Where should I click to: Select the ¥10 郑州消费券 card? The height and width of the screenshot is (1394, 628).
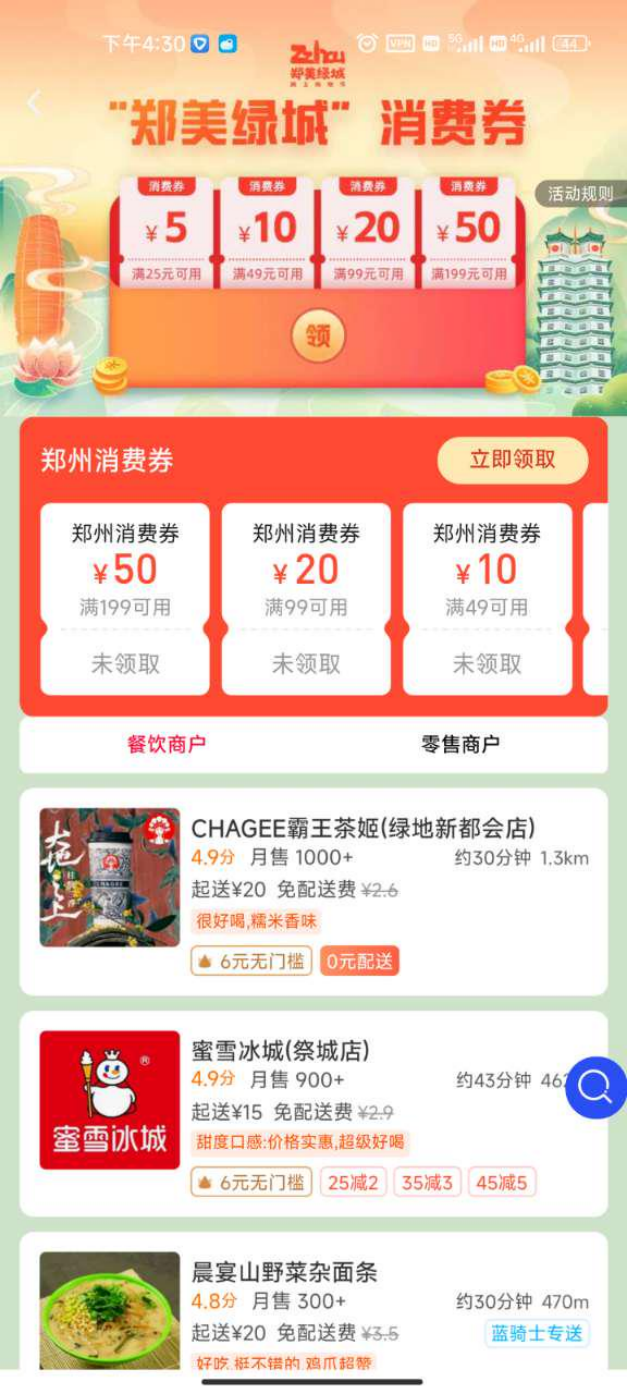487,598
